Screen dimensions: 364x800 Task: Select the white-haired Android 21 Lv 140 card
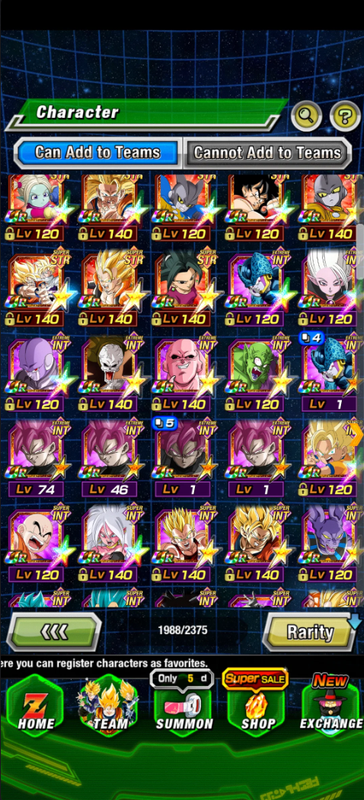pos(109,543)
